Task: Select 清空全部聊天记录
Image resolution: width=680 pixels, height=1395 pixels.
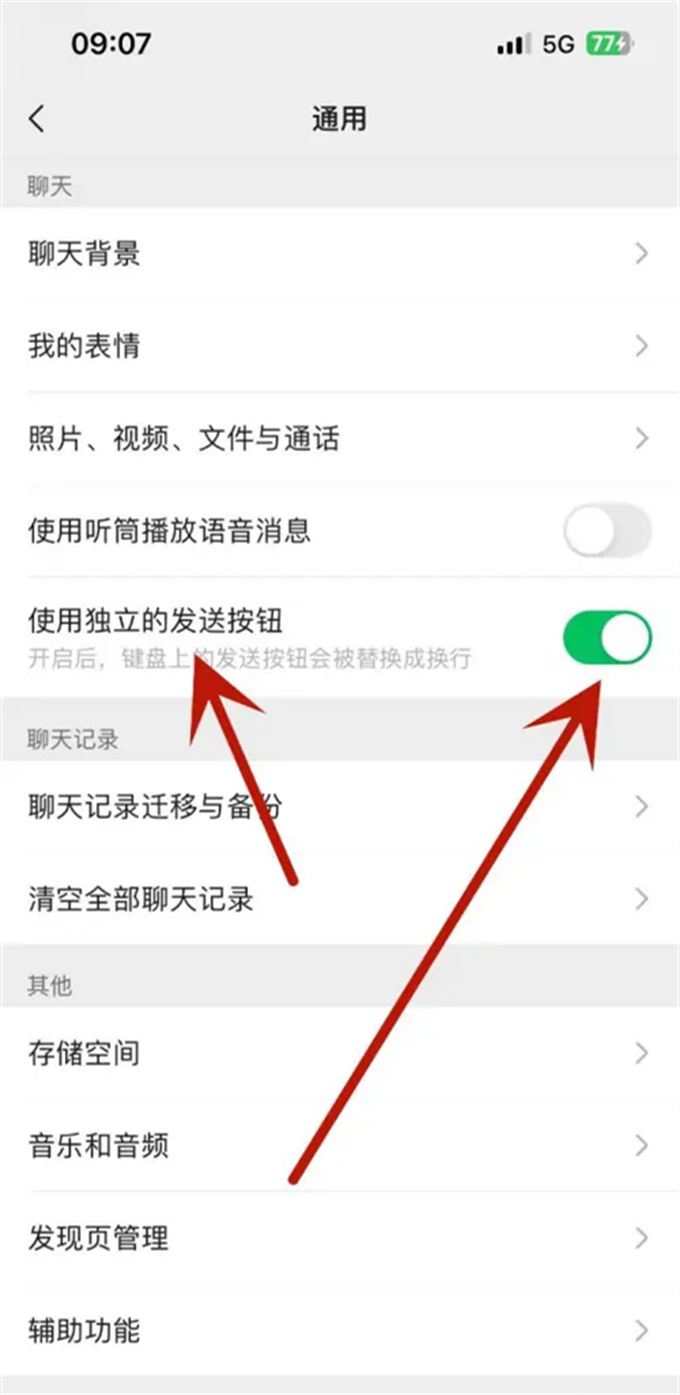Action: tap(340, 899)
